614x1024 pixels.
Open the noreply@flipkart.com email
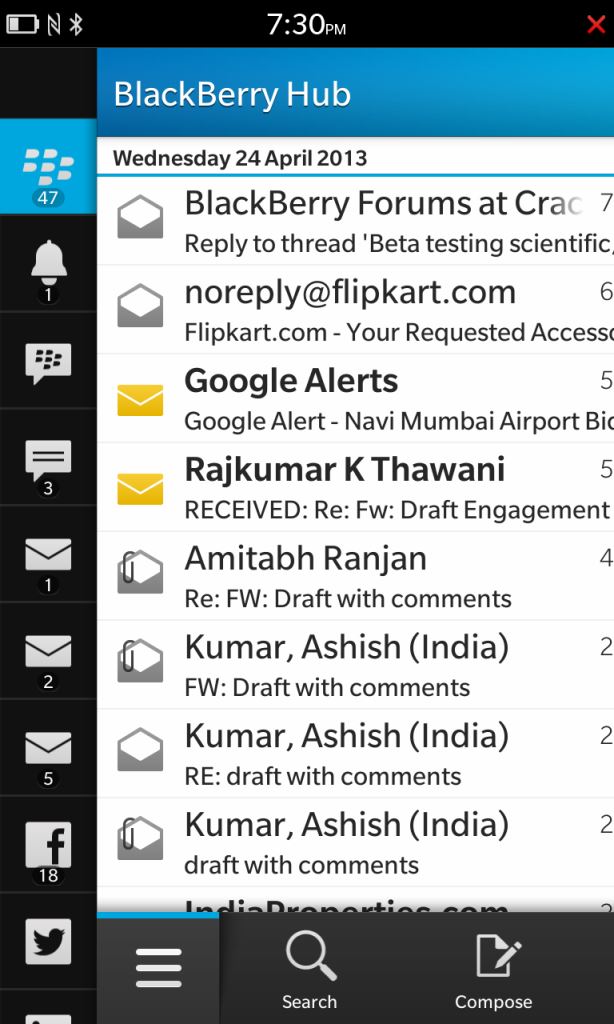click(x=380, y=309)
